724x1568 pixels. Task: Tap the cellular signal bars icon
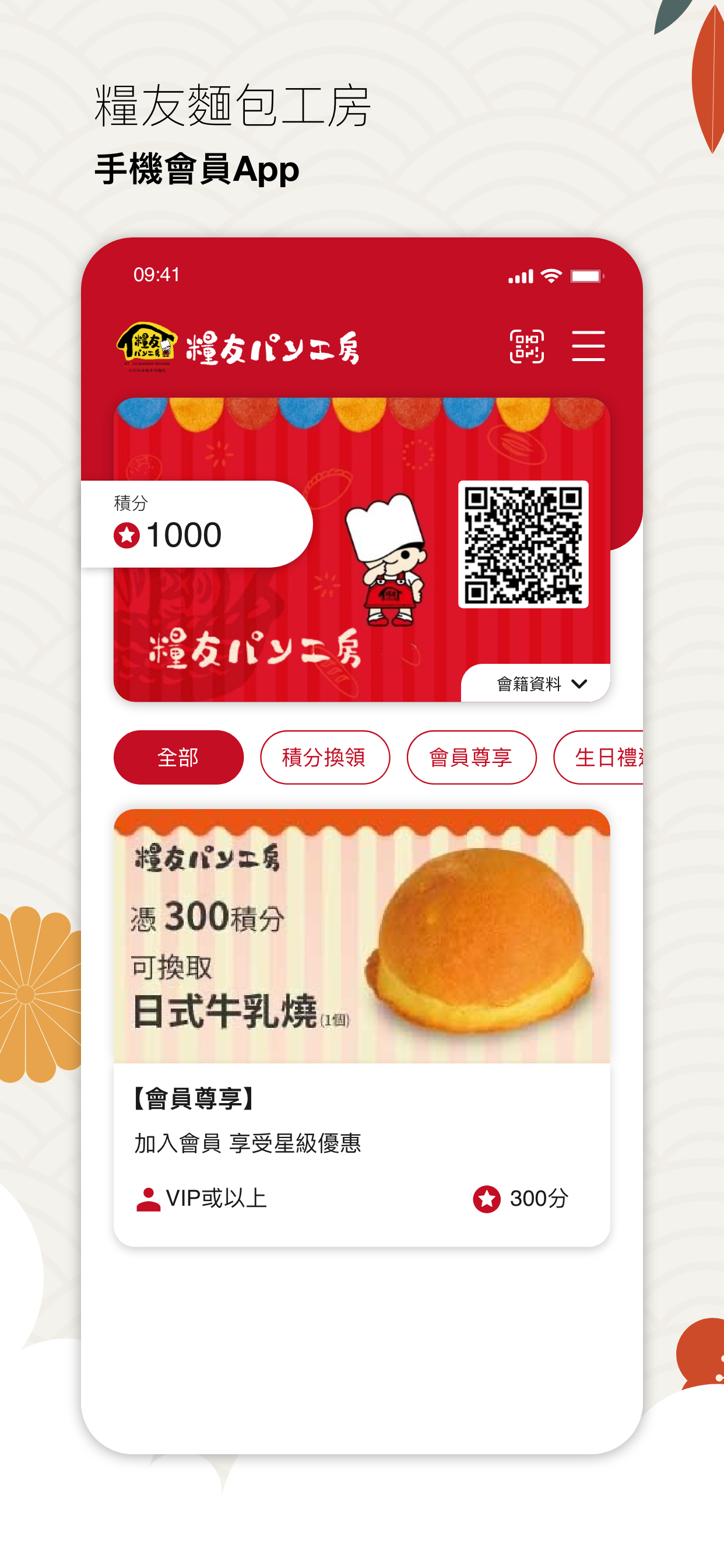click(x=519, y=276)
